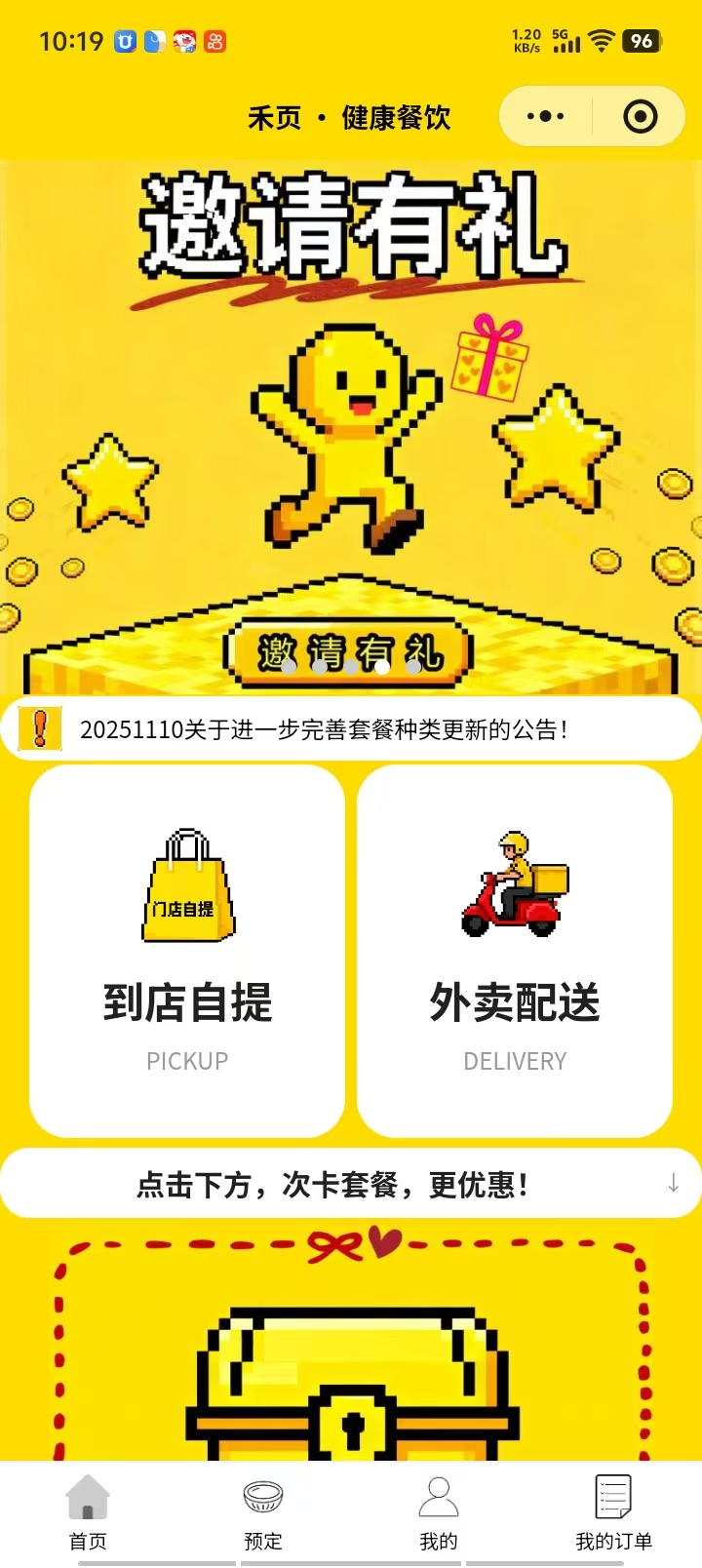The width and height of the screenshot is (702, 1568).
Task: Go to the 我的 profile tab
Action: click(439, 1511)
